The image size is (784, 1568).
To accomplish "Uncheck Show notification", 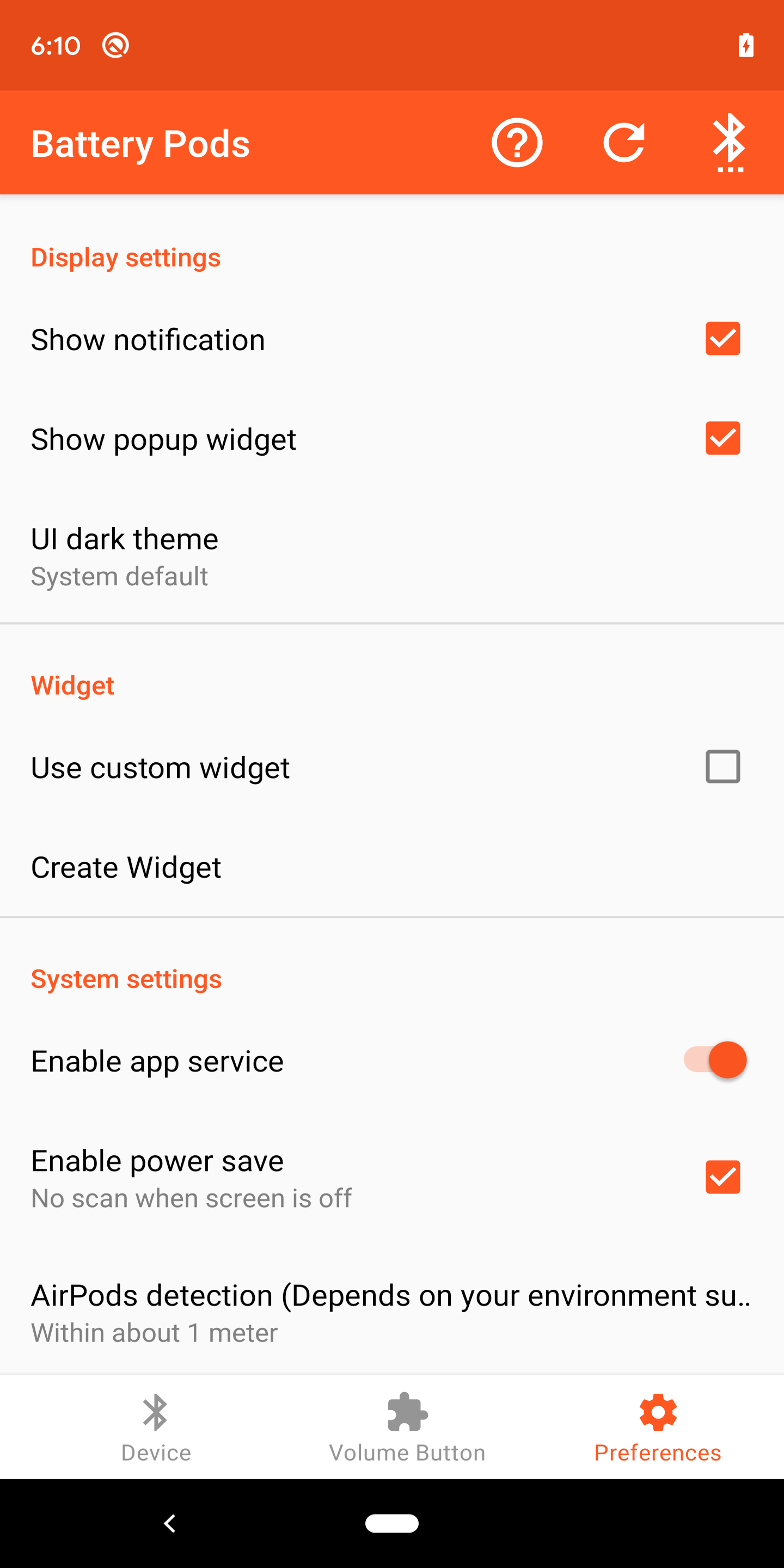I will tap(722, 339).
